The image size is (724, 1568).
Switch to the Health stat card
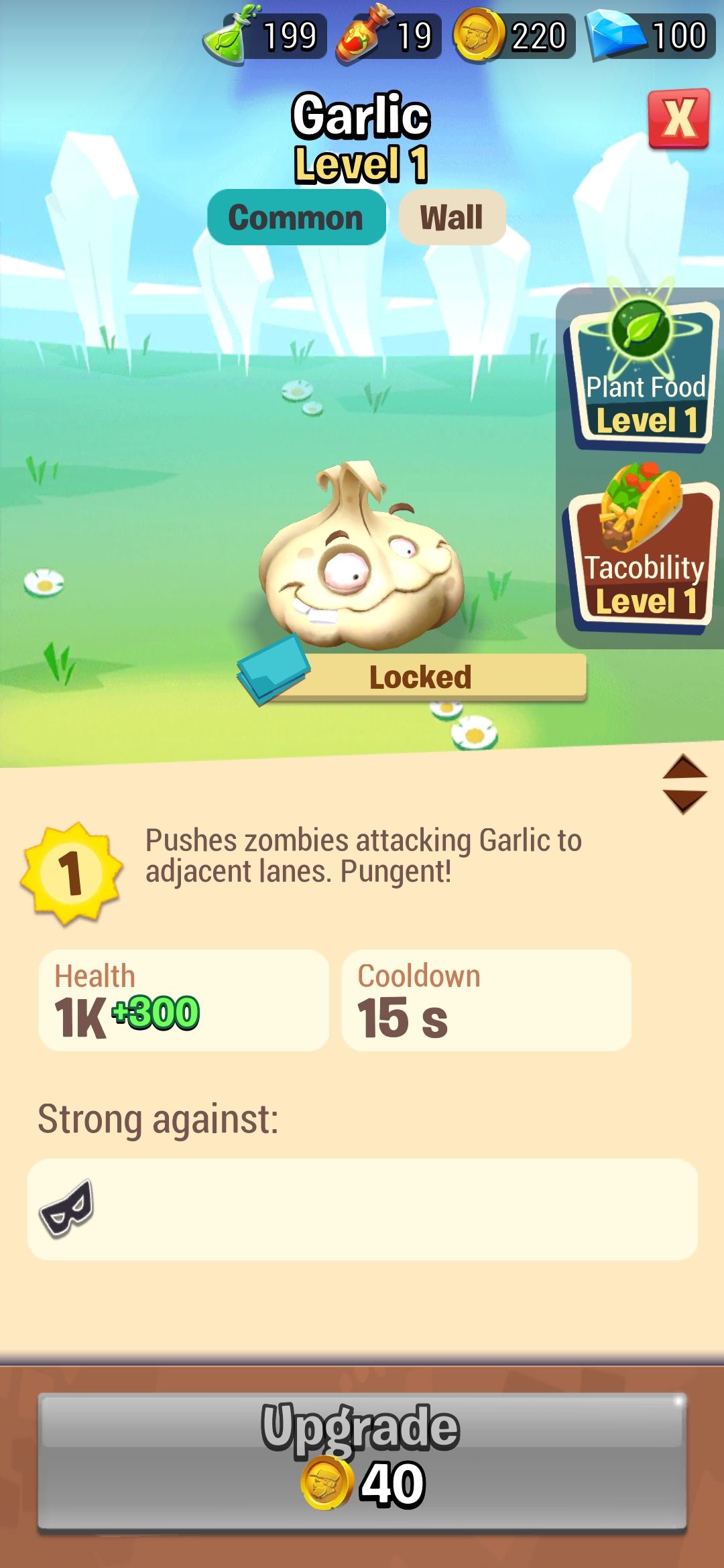184,998
